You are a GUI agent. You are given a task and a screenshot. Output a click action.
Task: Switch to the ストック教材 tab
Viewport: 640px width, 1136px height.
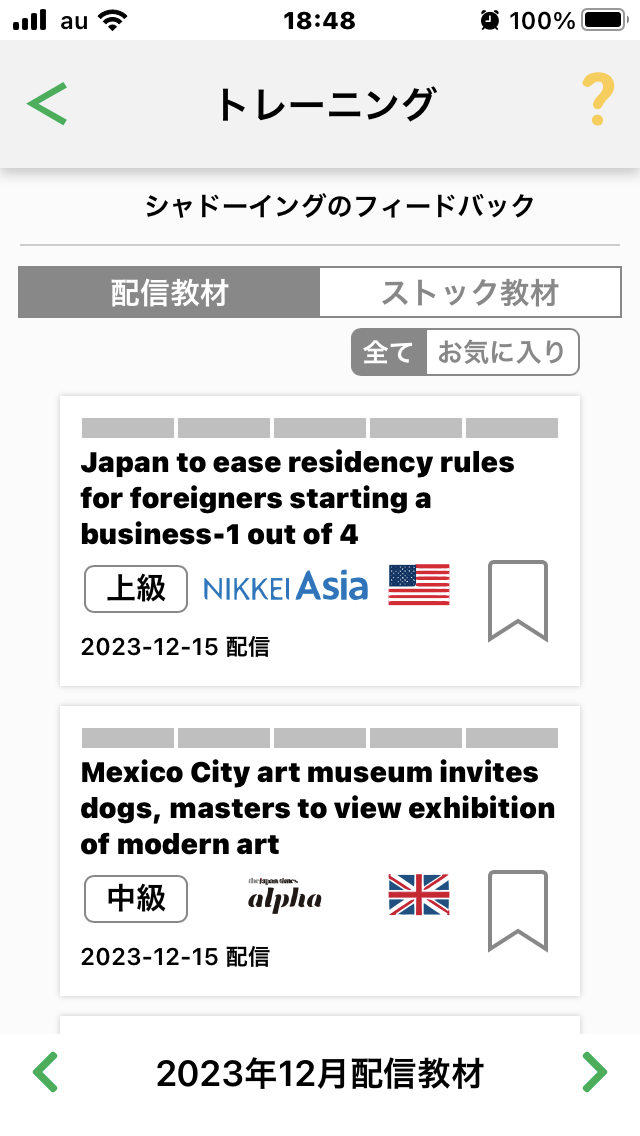pos(470,292)
